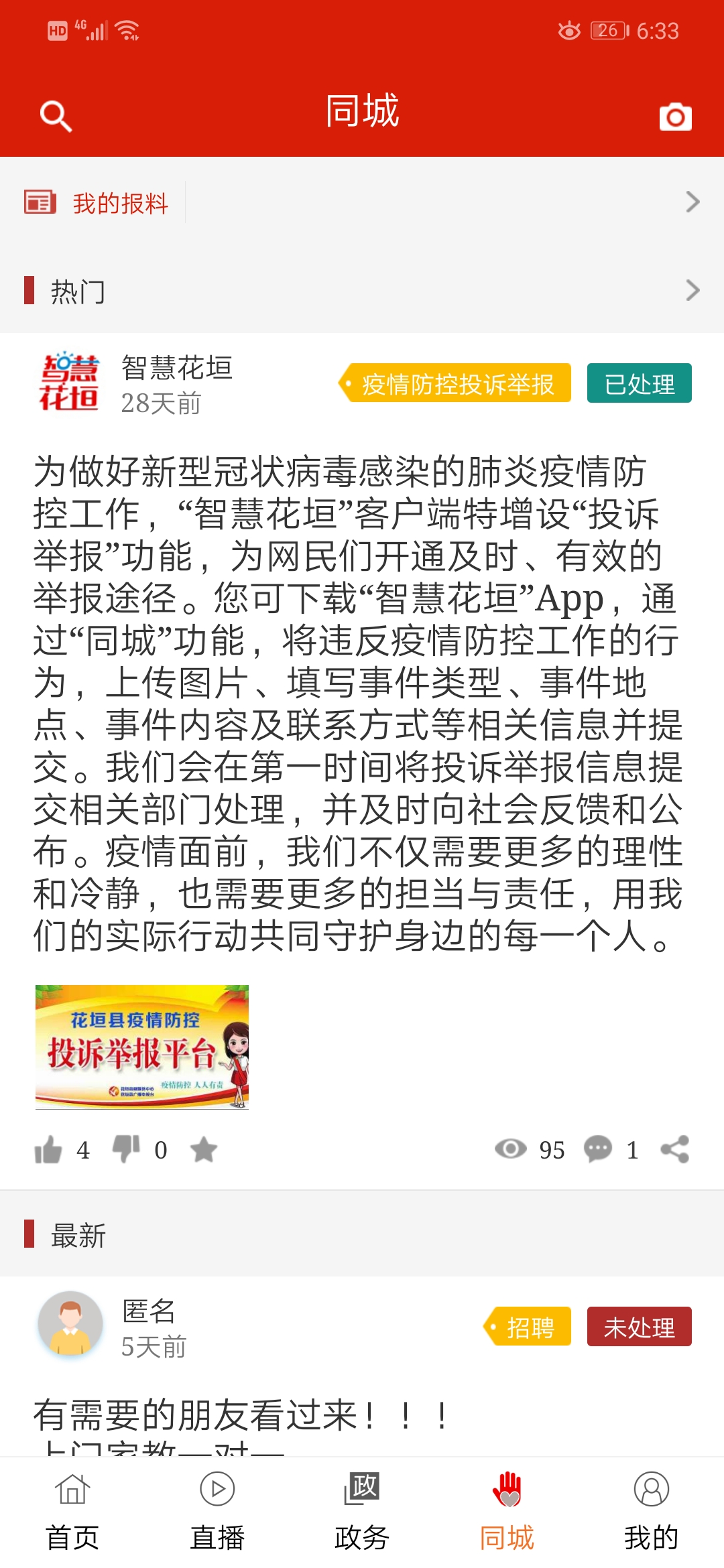Open comments on the 智慧花垣 post
Image resolution: width=724 pixels, height=1568 pixels.
pos(598,1150)
